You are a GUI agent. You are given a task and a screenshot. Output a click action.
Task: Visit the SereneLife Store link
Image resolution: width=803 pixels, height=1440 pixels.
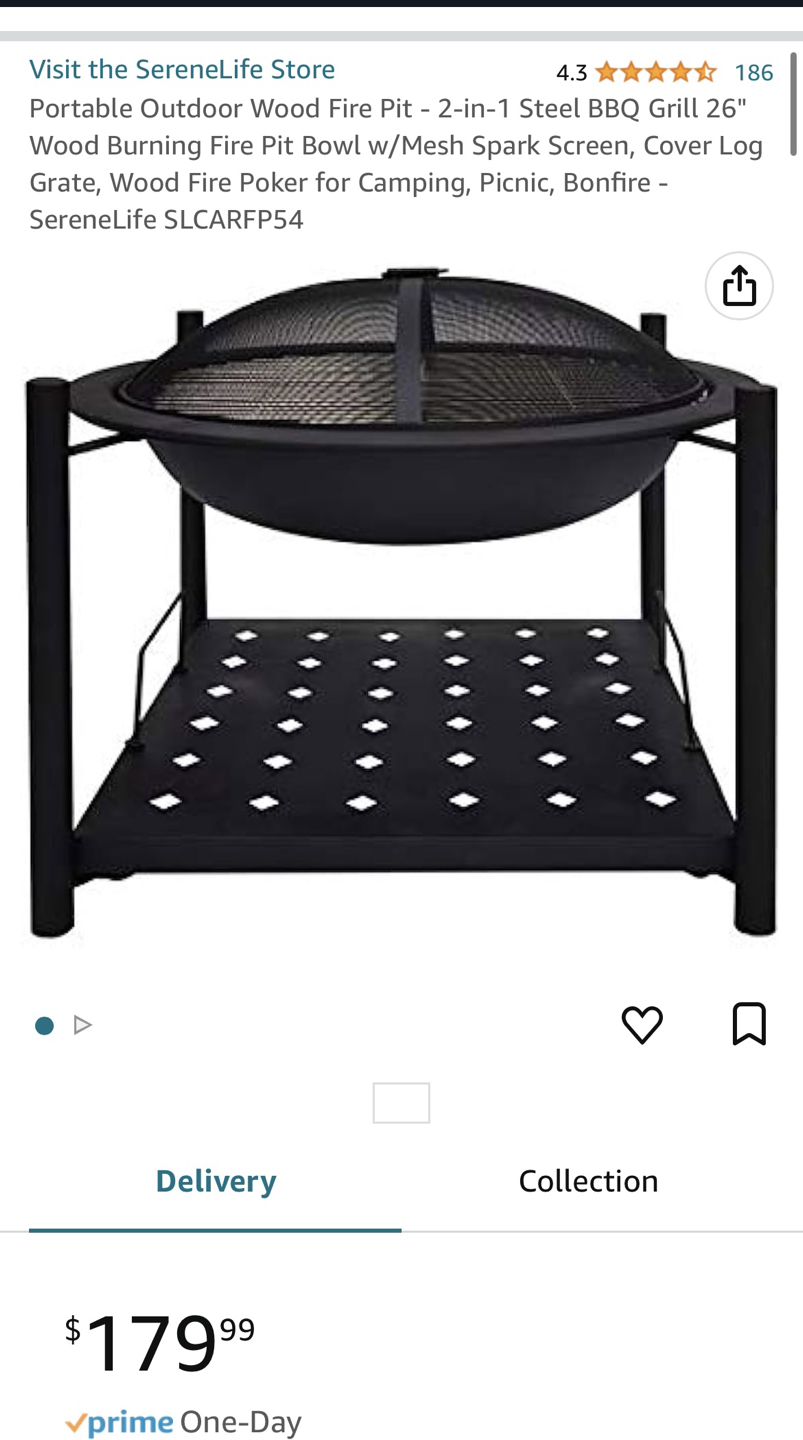tap(182, 70)
